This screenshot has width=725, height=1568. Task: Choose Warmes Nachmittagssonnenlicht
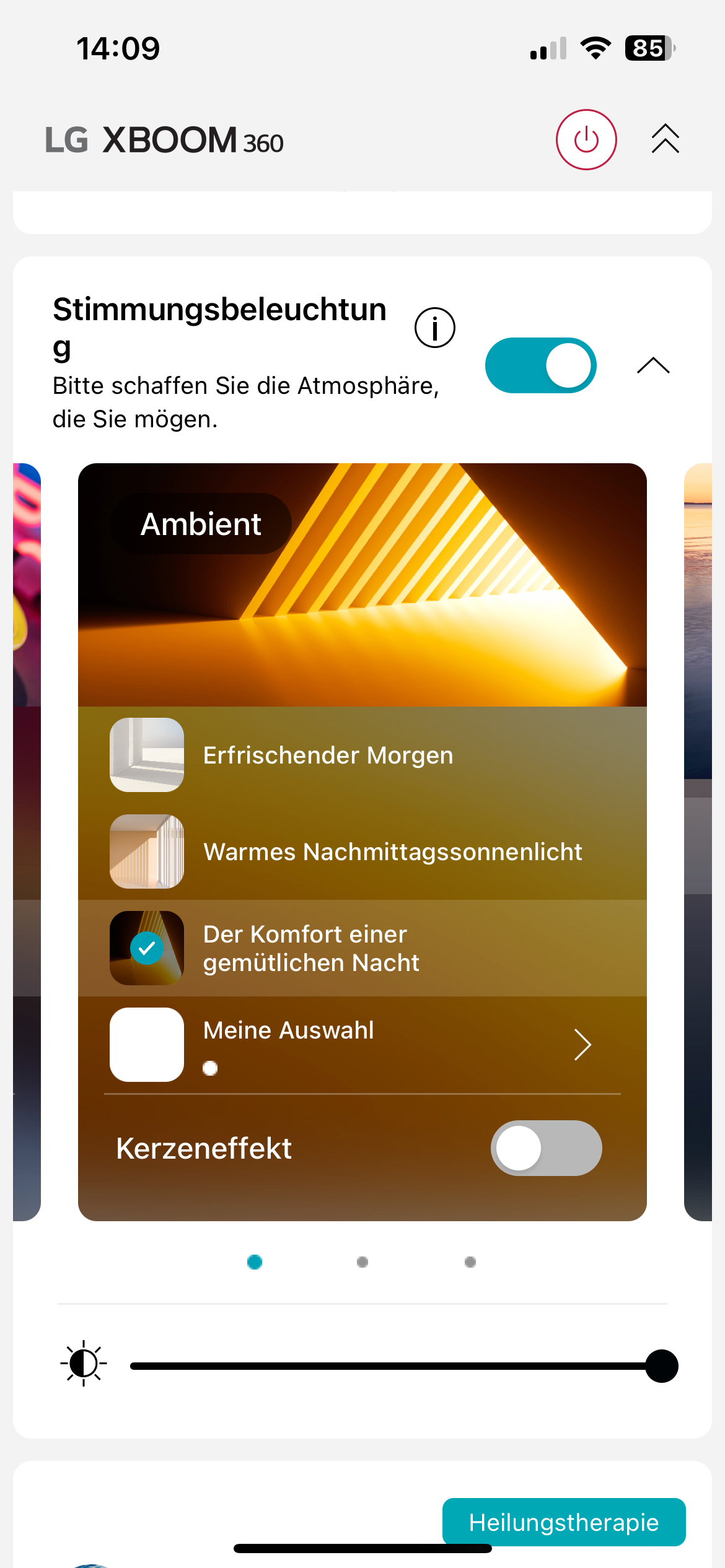[x=362, y=852]
